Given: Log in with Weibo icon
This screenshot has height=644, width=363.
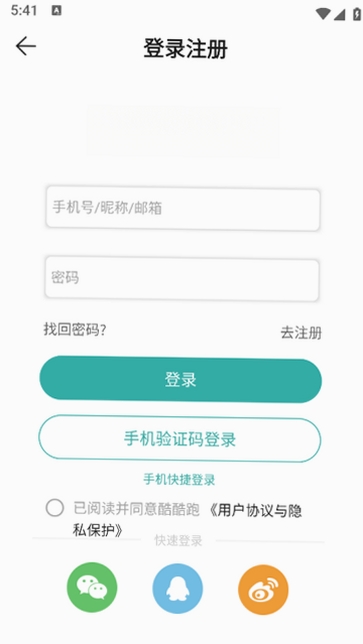Looking at the screenshot, I should (x=263, y=589).
